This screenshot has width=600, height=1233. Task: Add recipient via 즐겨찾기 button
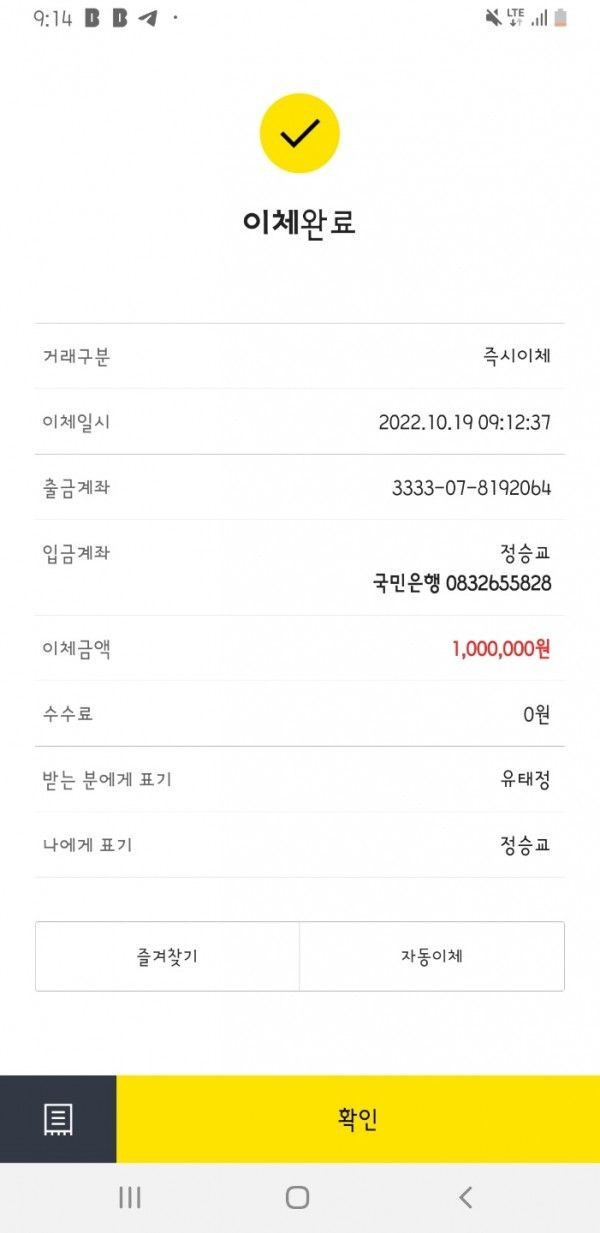(x=167, y=956)
